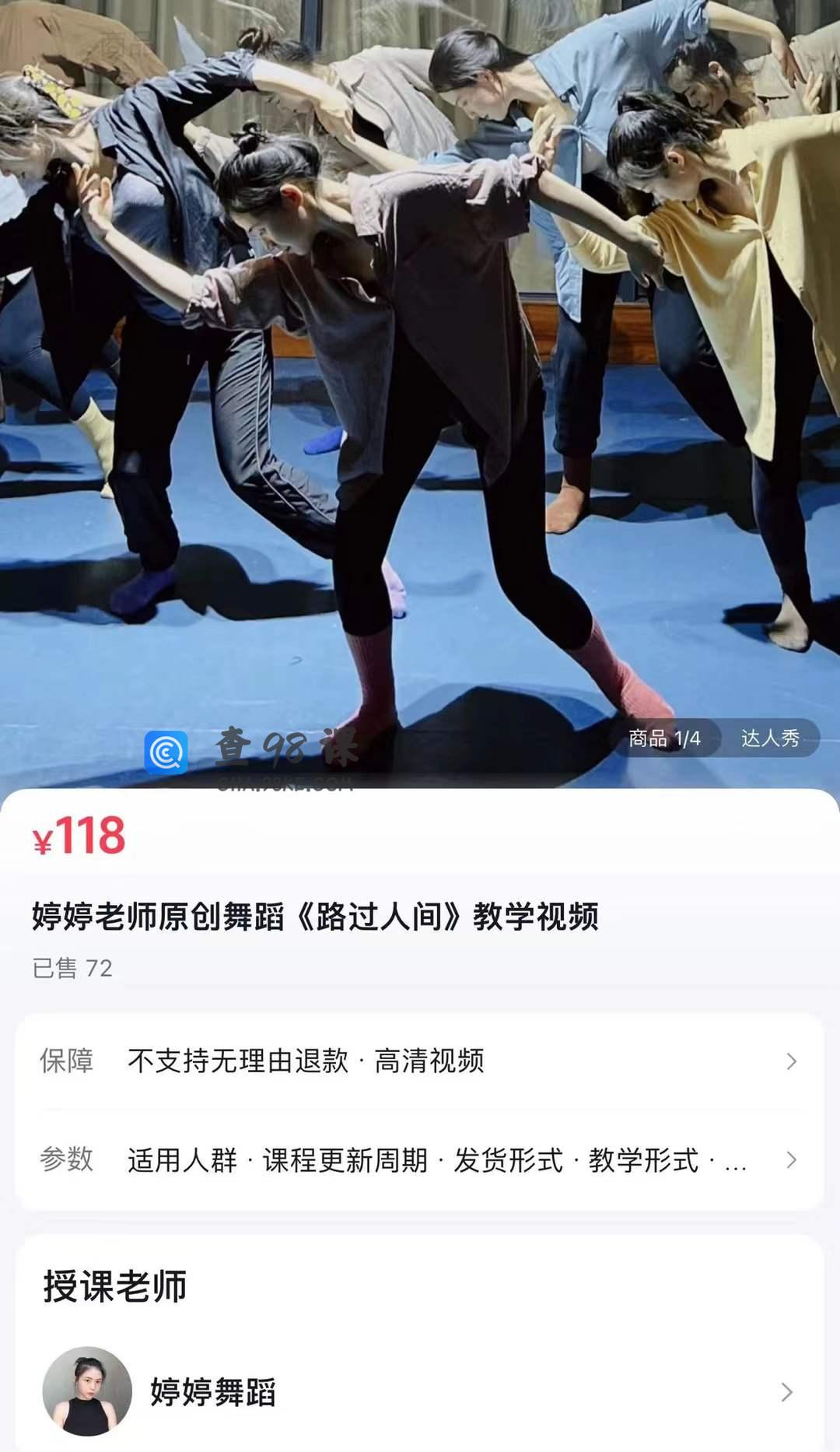Expand the 参数 parameters row
The height and width of the screenshot is (1452, 840).
419,1160
